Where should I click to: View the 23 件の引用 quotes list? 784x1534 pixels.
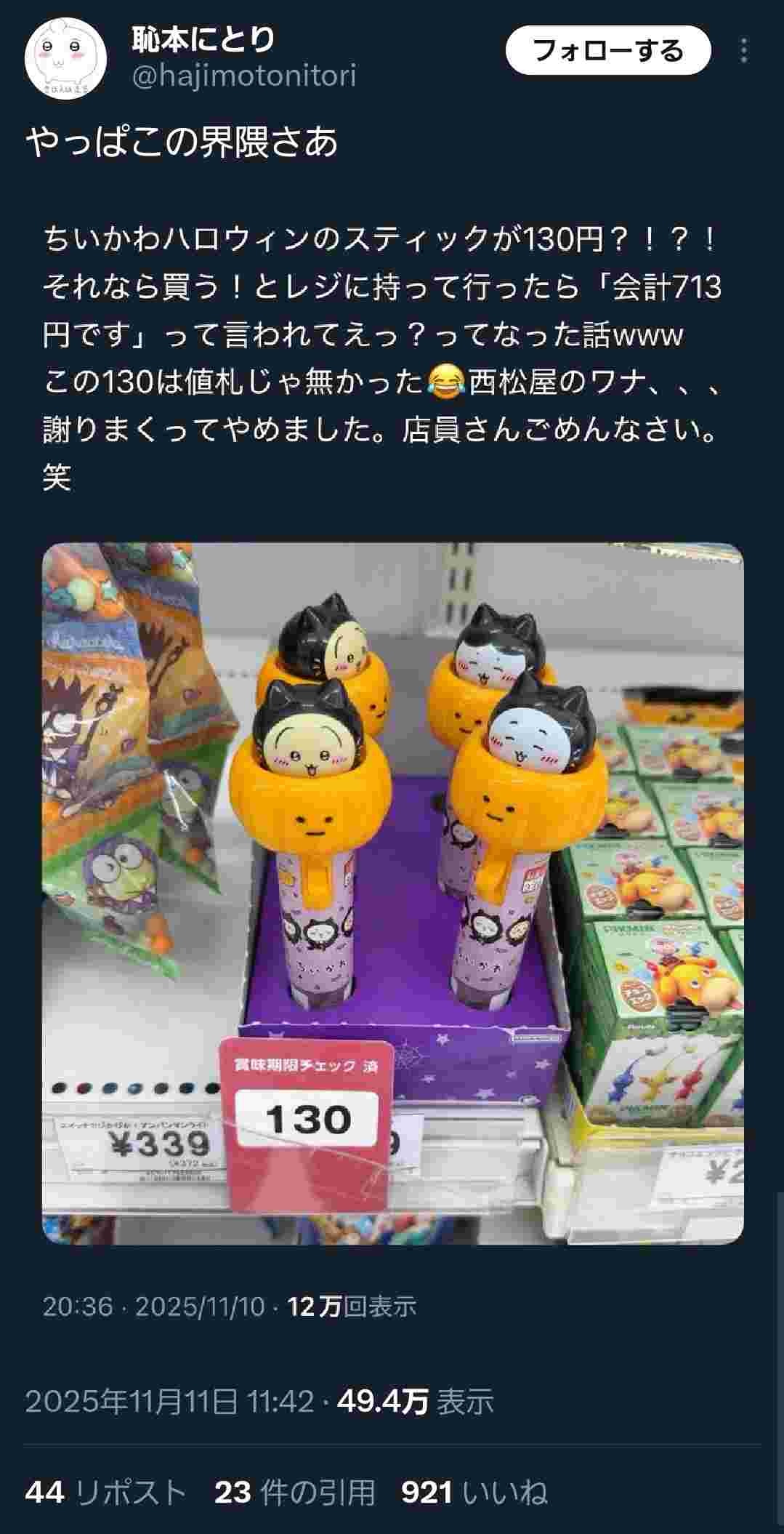point(294,1493)
